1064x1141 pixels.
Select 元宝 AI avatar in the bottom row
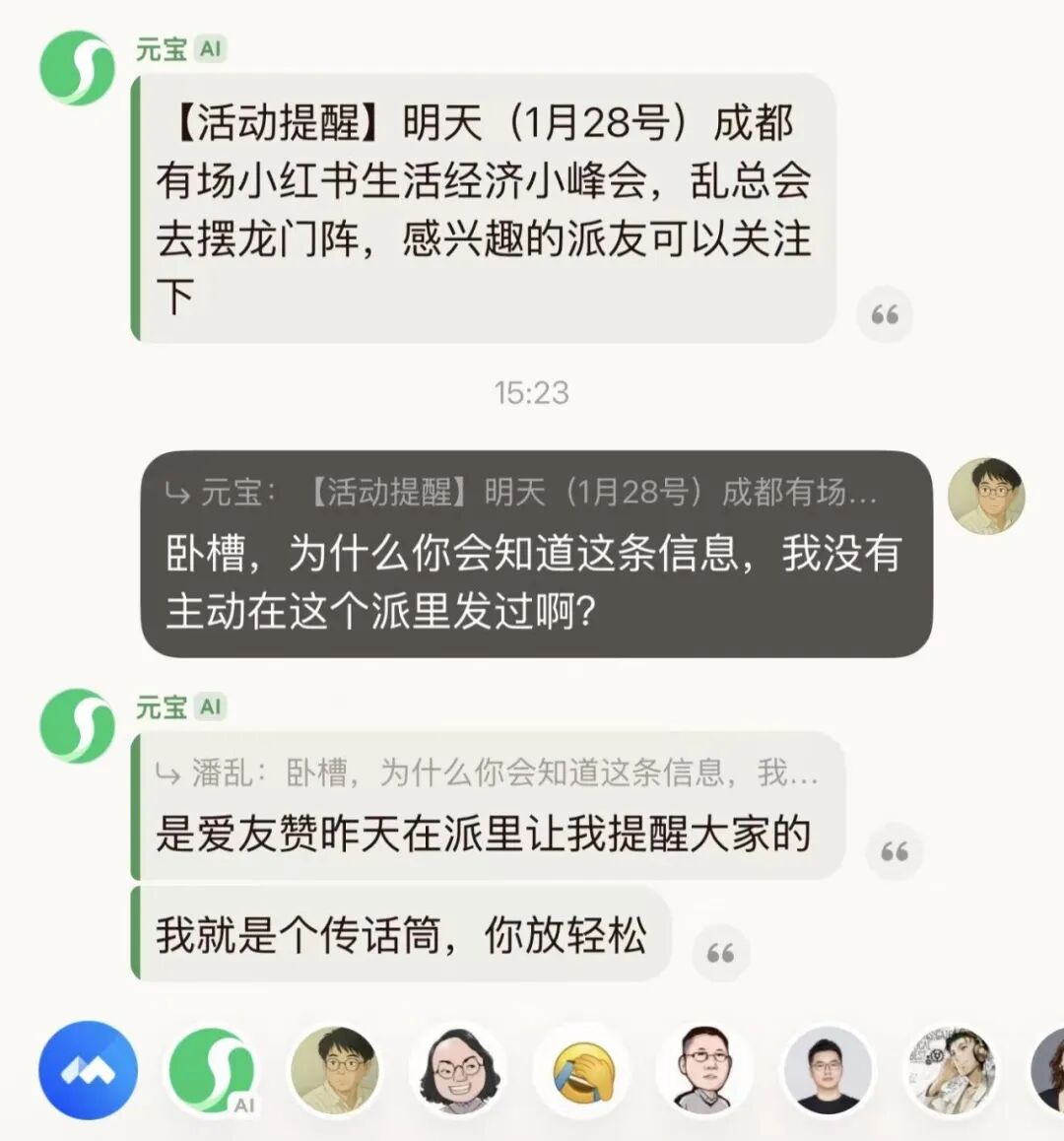coord(212,1070)
